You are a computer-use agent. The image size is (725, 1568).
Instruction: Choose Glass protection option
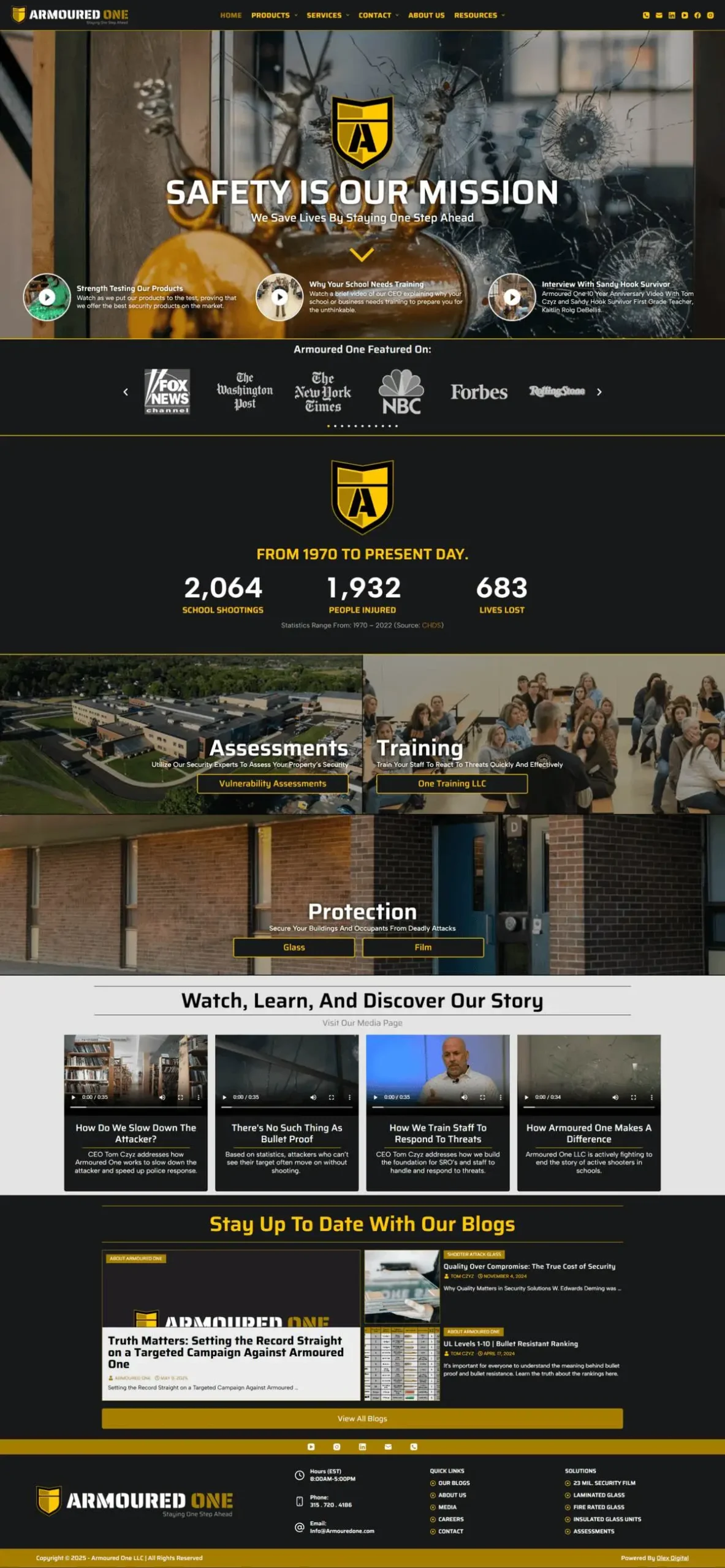(294, 947)
